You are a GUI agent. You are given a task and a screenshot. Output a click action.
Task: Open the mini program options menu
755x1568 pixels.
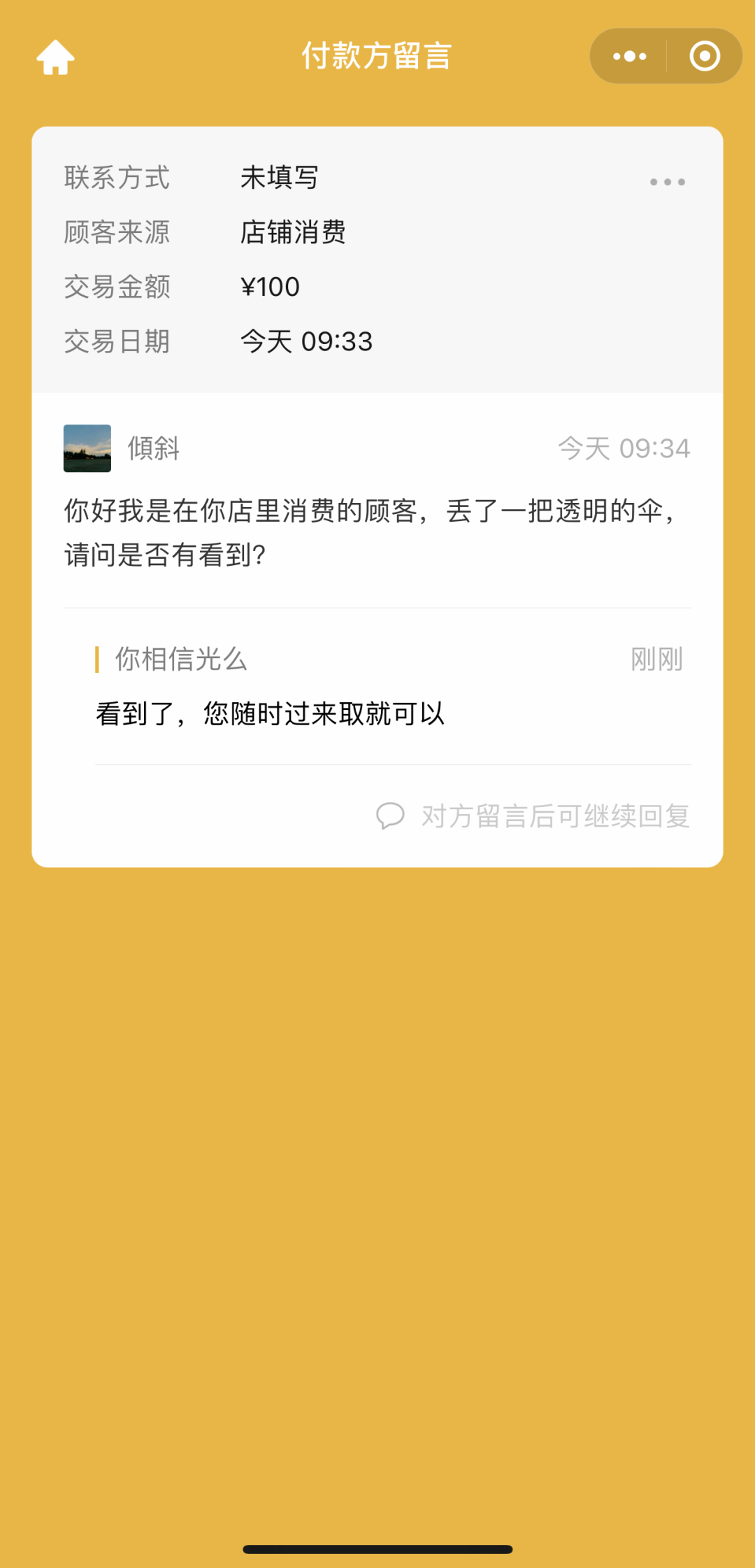(x=629, y=57)
